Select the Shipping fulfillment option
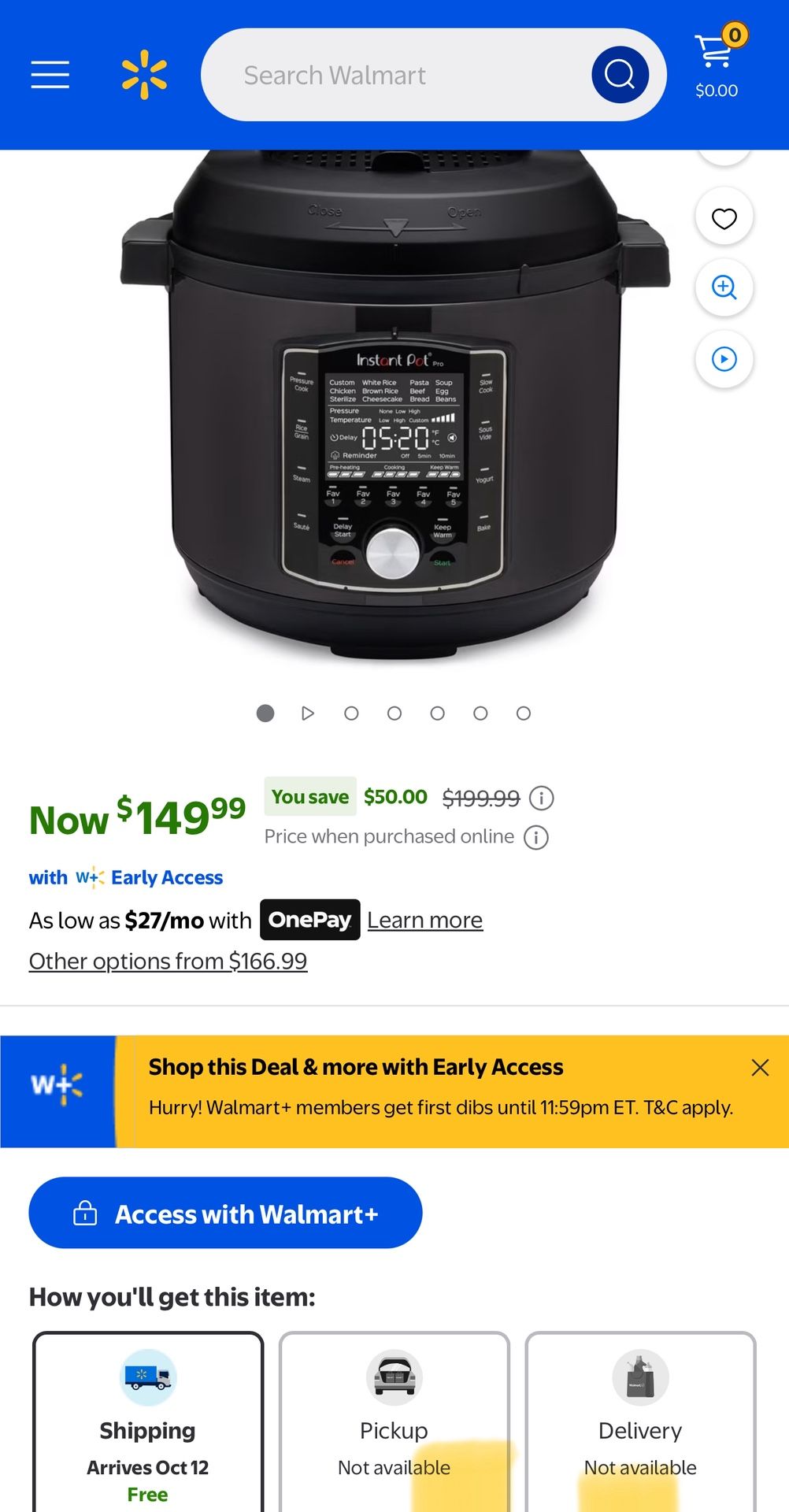 pyautogui.click(x=148, y=1421)
